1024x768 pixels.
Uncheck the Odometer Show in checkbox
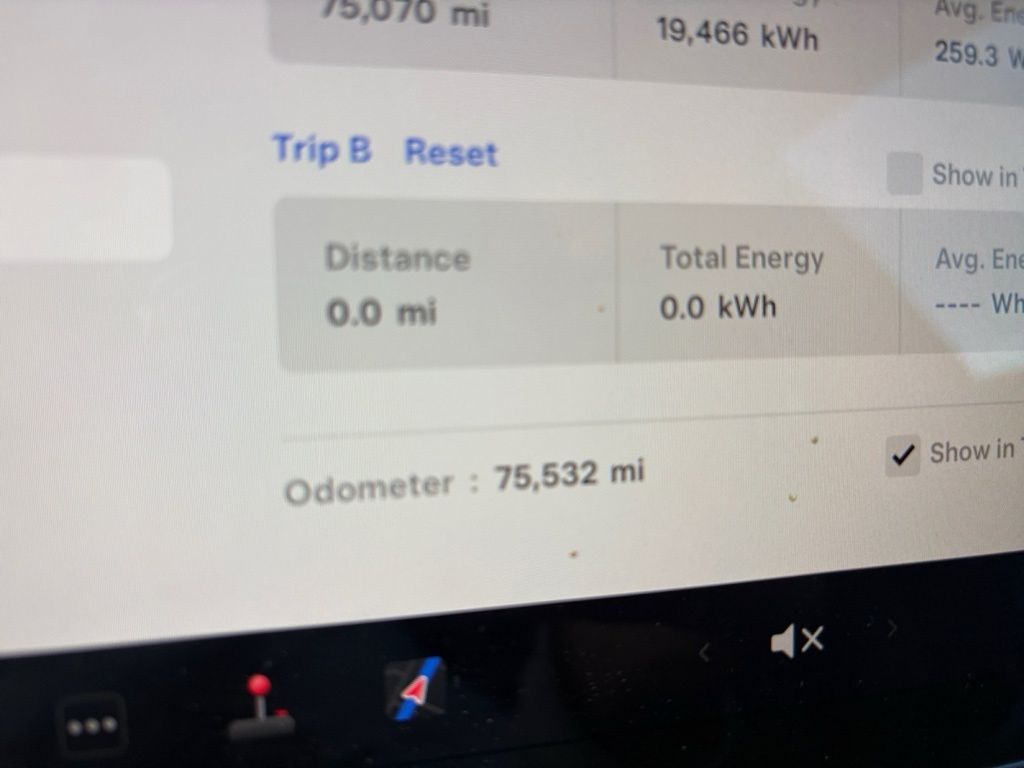902,456
